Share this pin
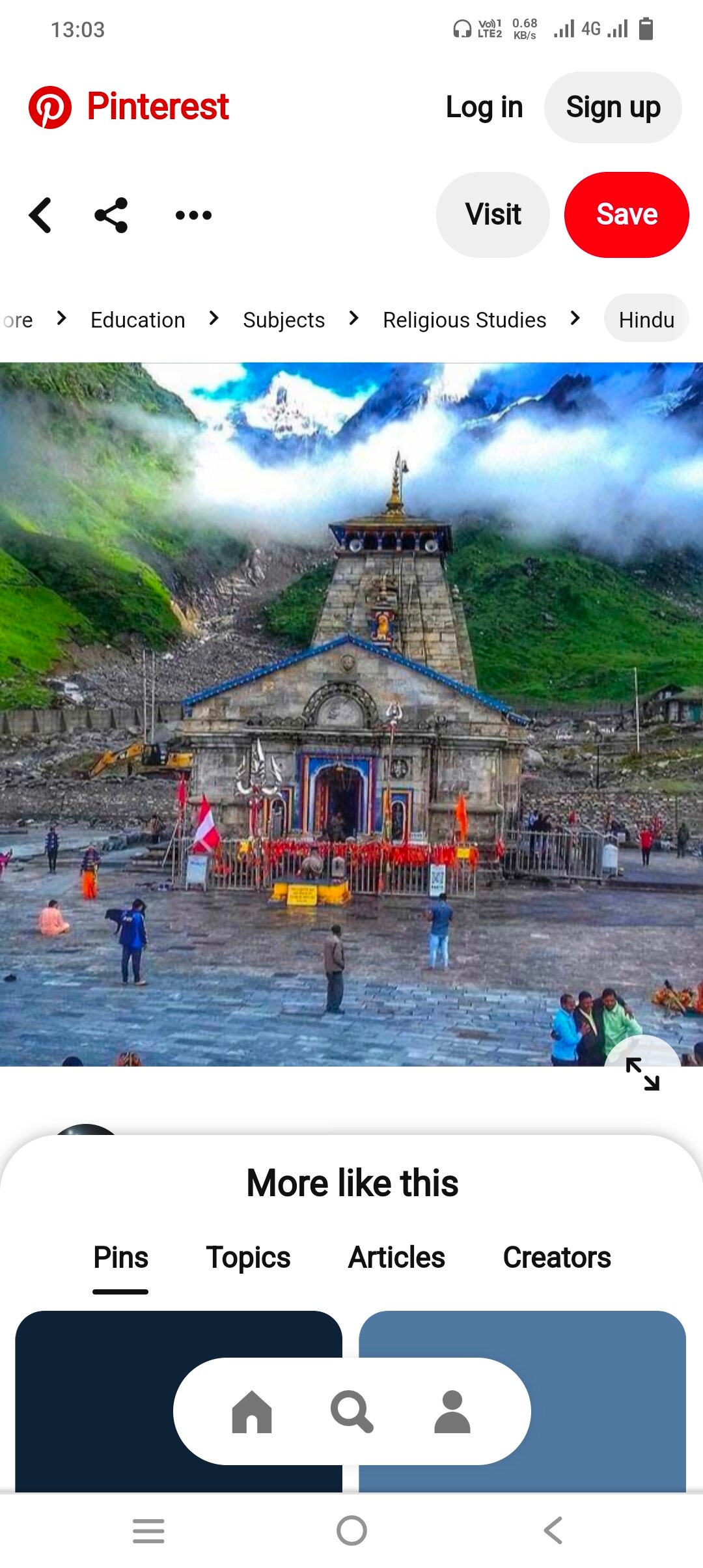703x1568 pixels. (x=111, y=215)
